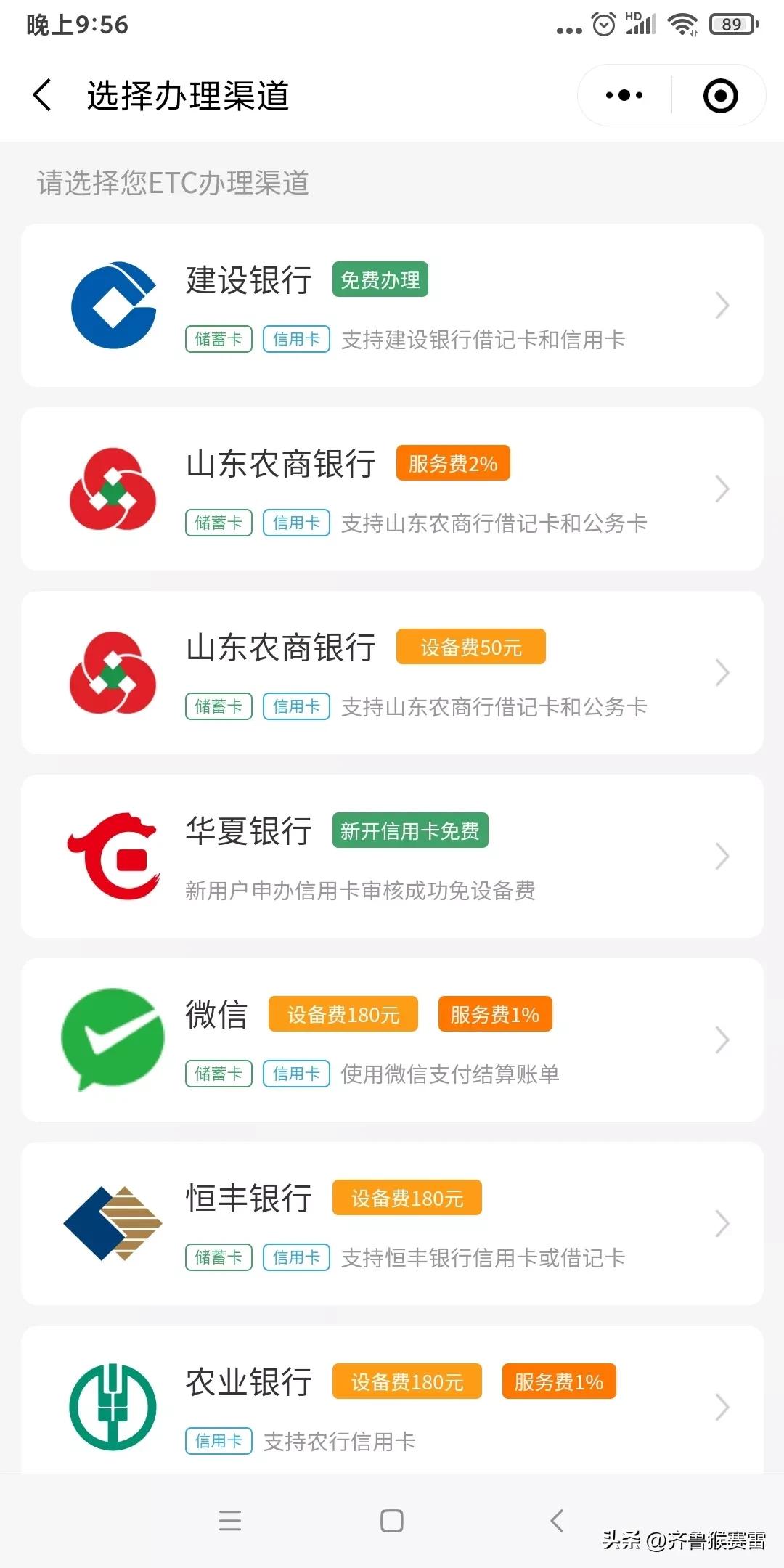Open the mini program more options menu
784x1568 pixels.
(624, 96)
